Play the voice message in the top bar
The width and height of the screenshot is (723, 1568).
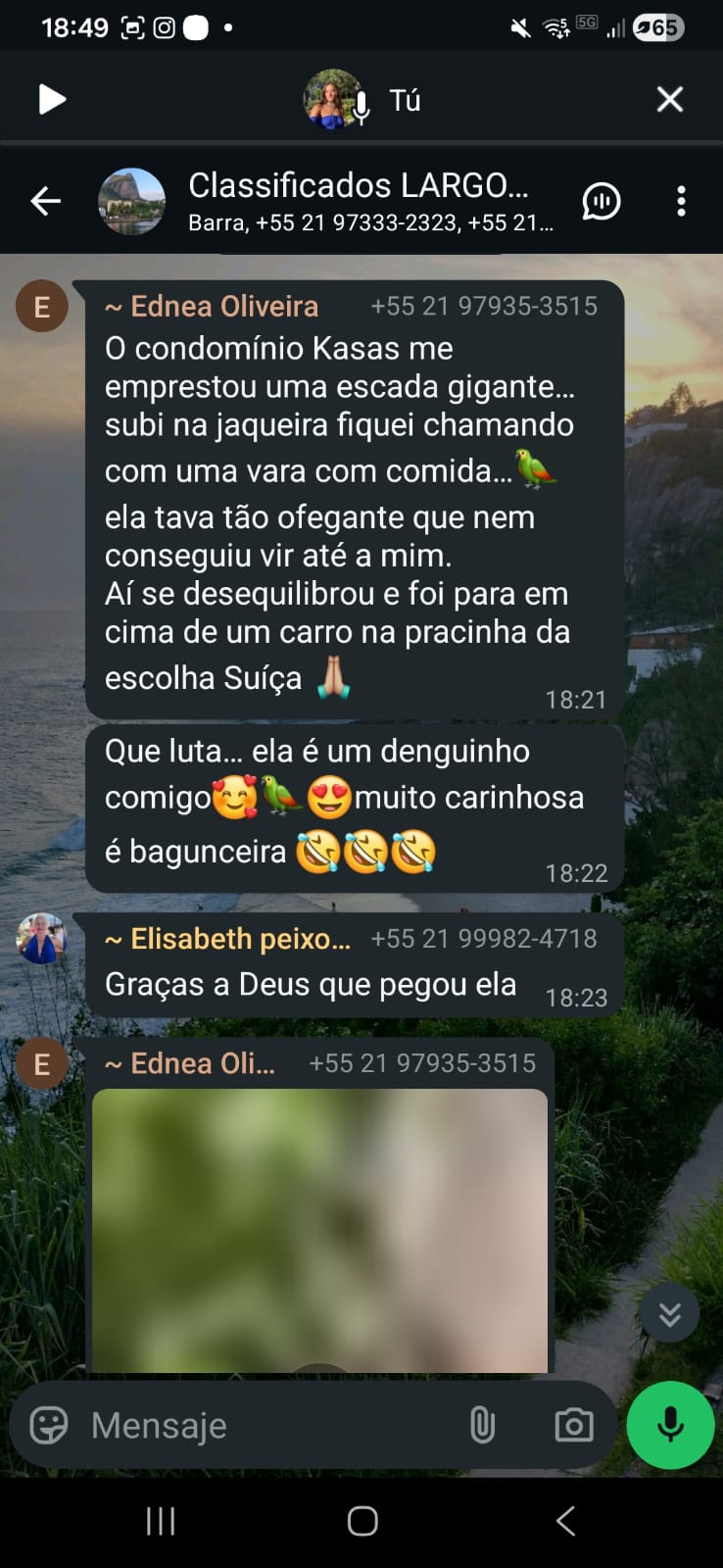click(51, 99)
